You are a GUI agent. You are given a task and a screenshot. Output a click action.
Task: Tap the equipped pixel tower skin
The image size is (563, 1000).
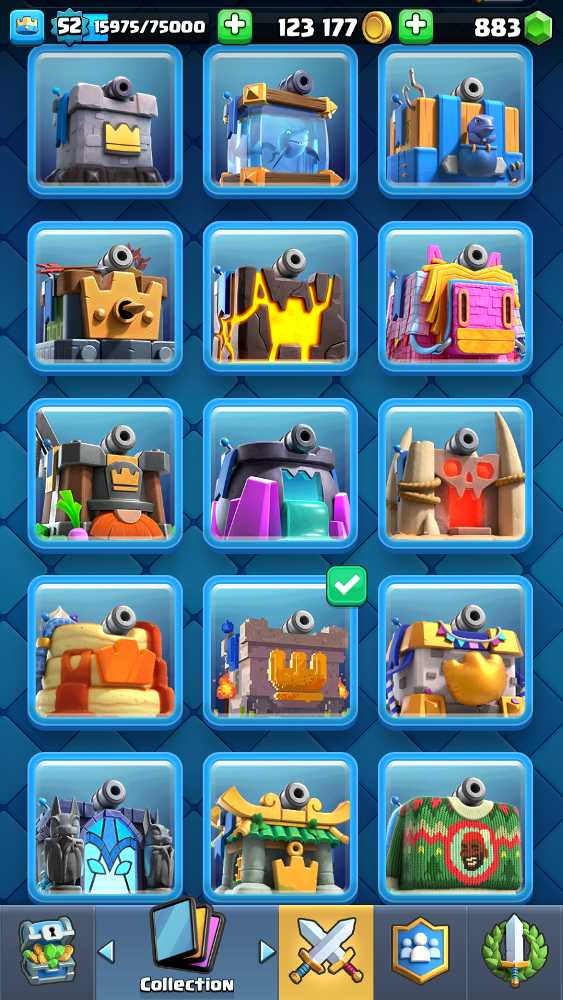(x=280, y=651)
